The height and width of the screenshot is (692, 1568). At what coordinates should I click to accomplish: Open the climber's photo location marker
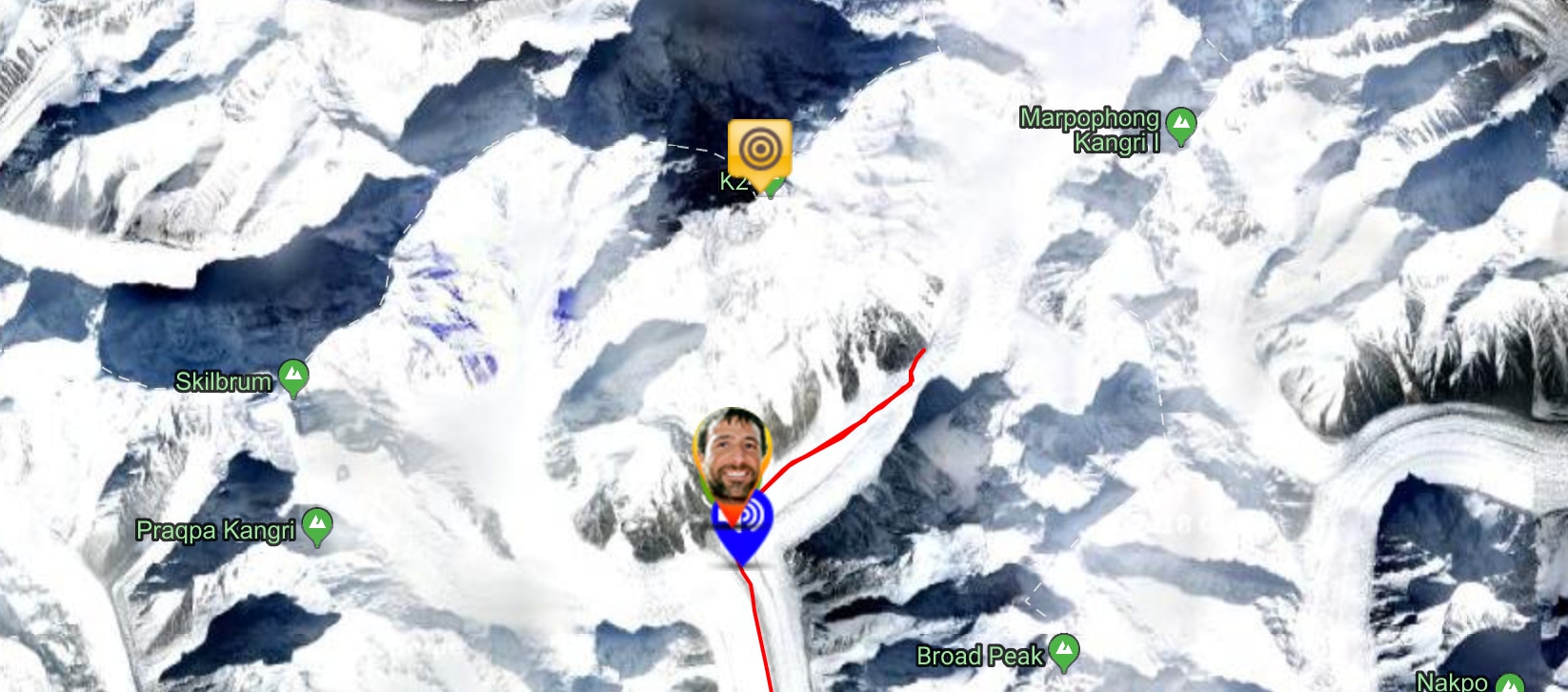click(731, 456)
